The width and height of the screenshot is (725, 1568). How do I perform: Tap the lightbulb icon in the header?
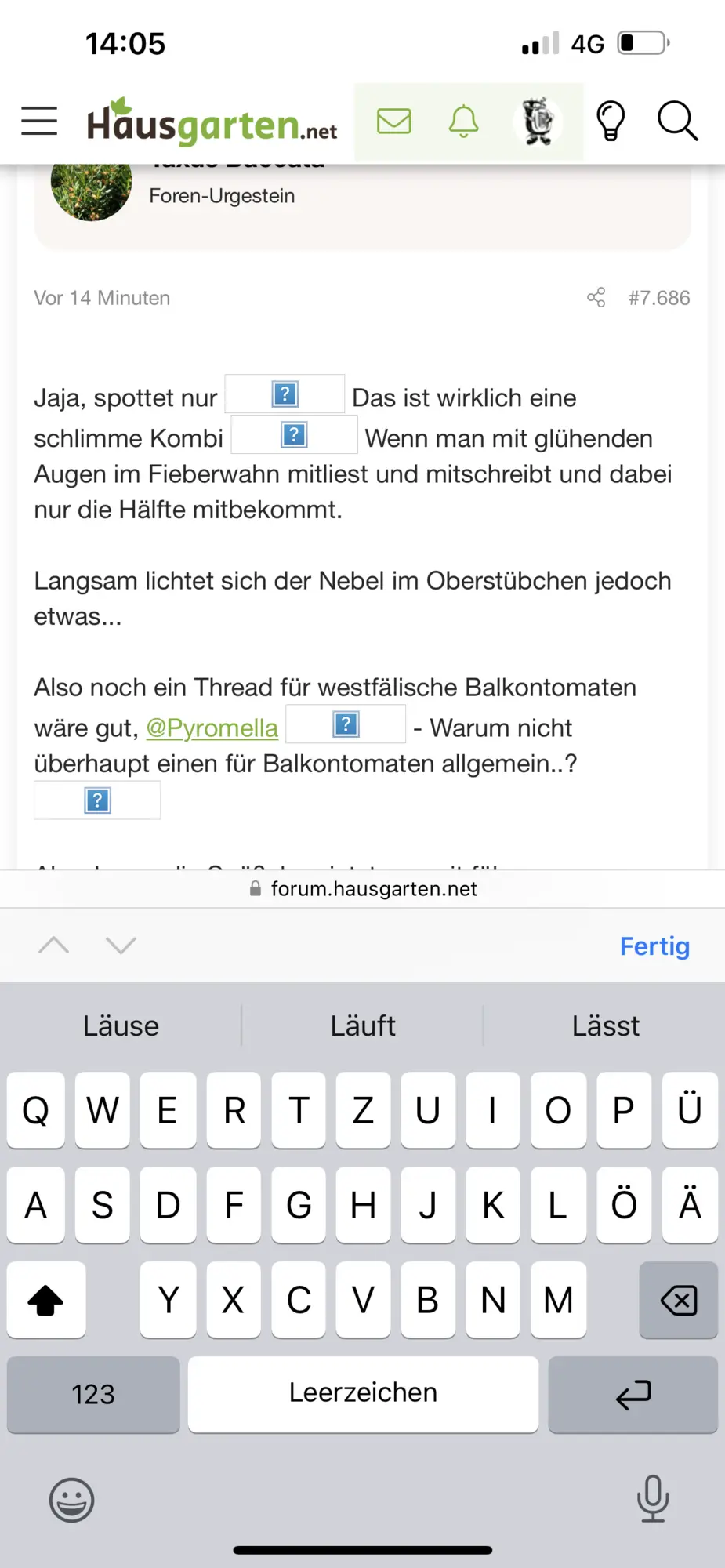click(611, 122)
